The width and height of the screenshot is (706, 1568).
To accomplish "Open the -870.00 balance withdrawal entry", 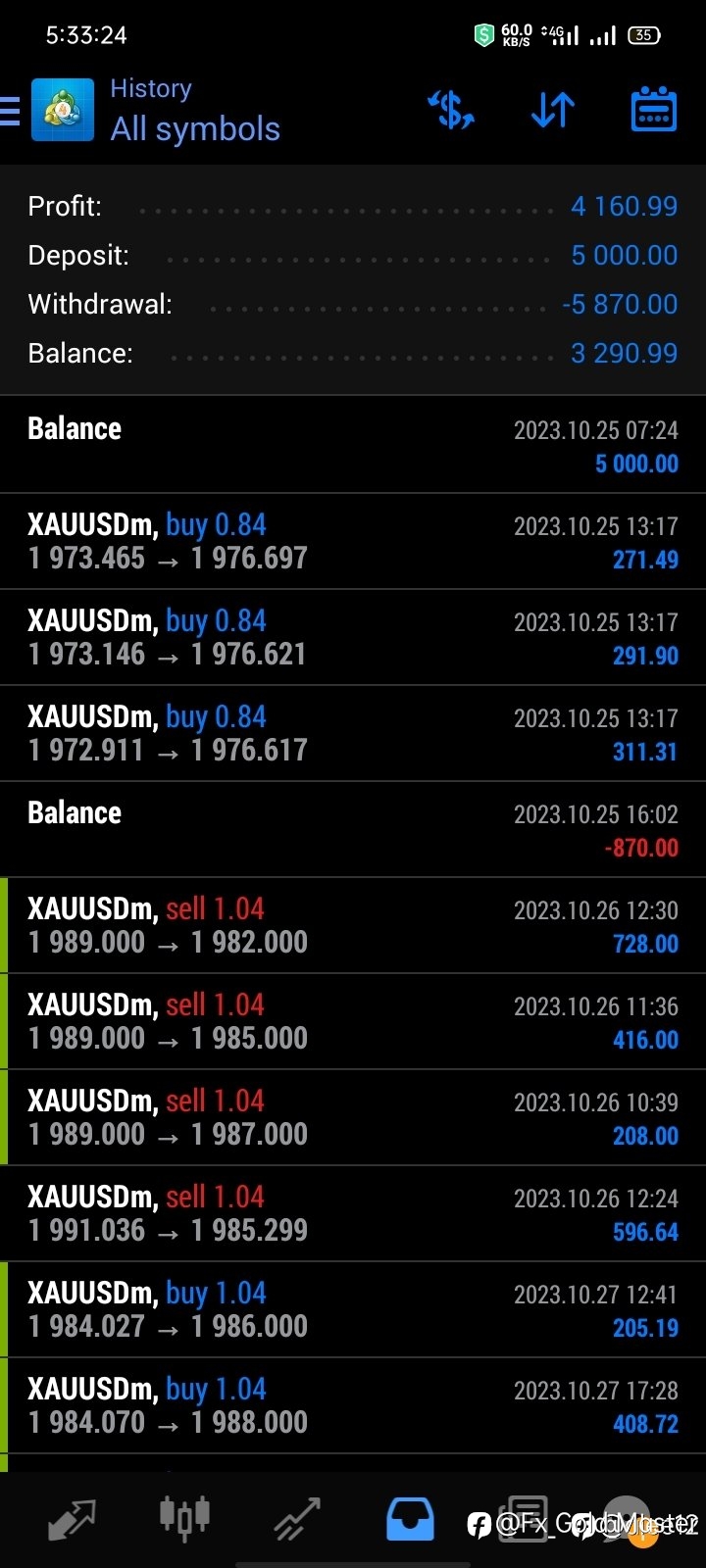I will tap(353, 829).
